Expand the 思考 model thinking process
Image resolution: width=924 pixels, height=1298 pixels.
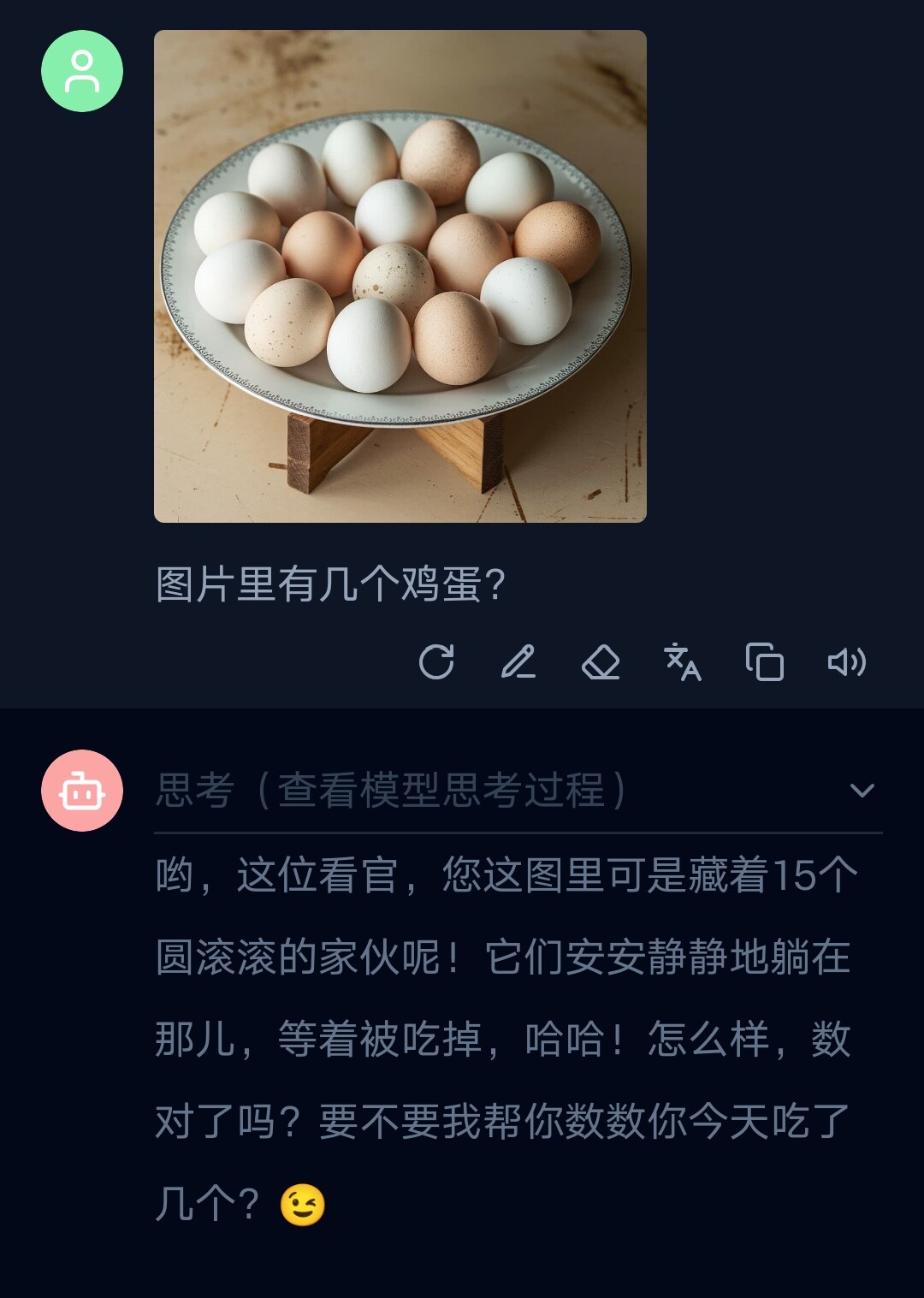tap(518, 790)
